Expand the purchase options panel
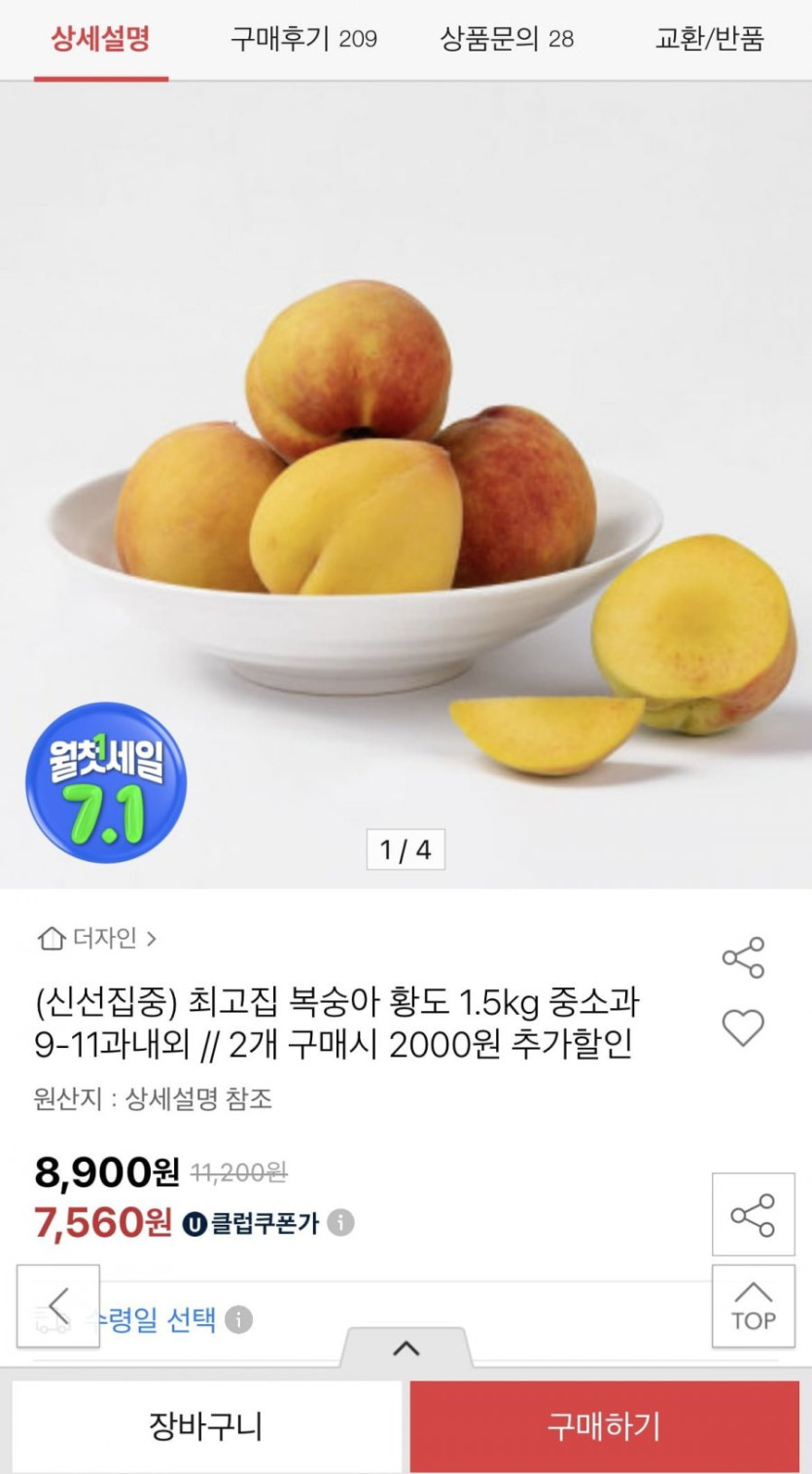 coord(406,1348)
